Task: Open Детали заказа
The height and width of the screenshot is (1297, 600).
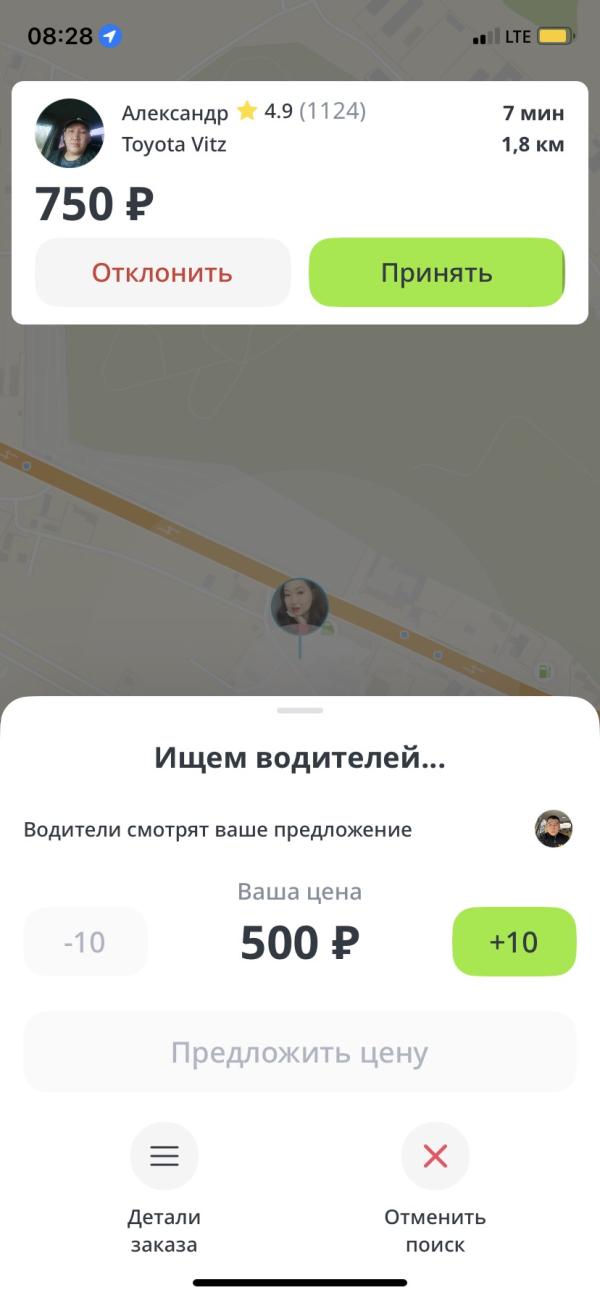Action: coord(164,1157)
